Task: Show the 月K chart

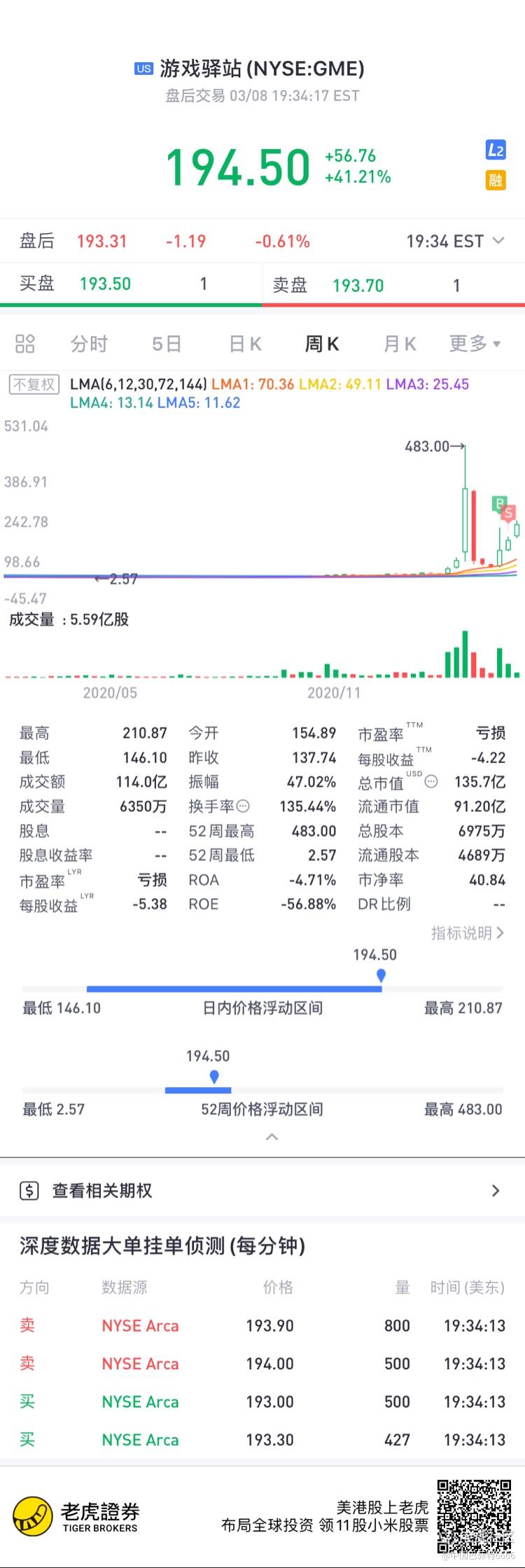Action: pyautogui.click(x=400, y=344)
